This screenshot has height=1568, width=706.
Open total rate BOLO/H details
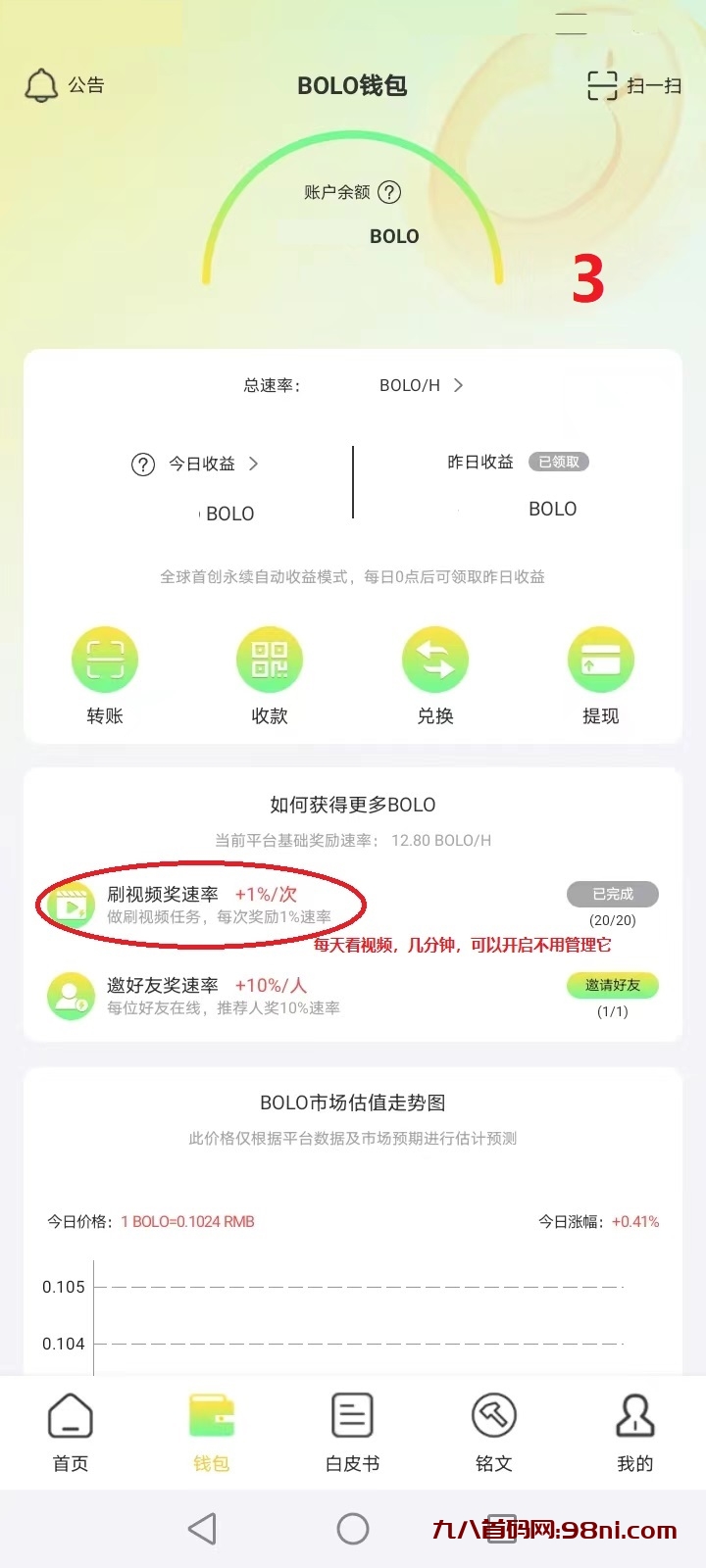[x=422, y=385]
